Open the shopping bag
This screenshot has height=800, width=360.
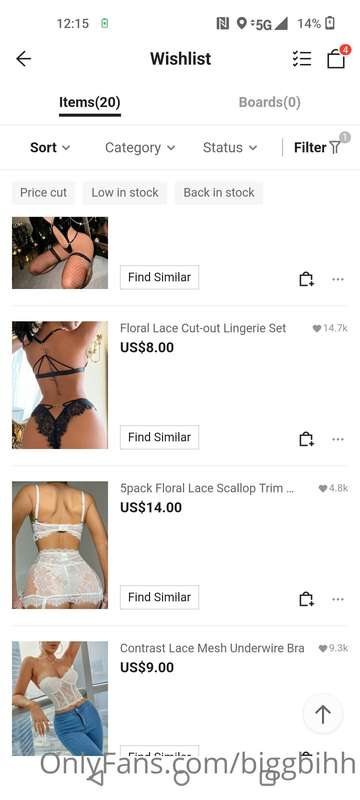coord(337,58)
